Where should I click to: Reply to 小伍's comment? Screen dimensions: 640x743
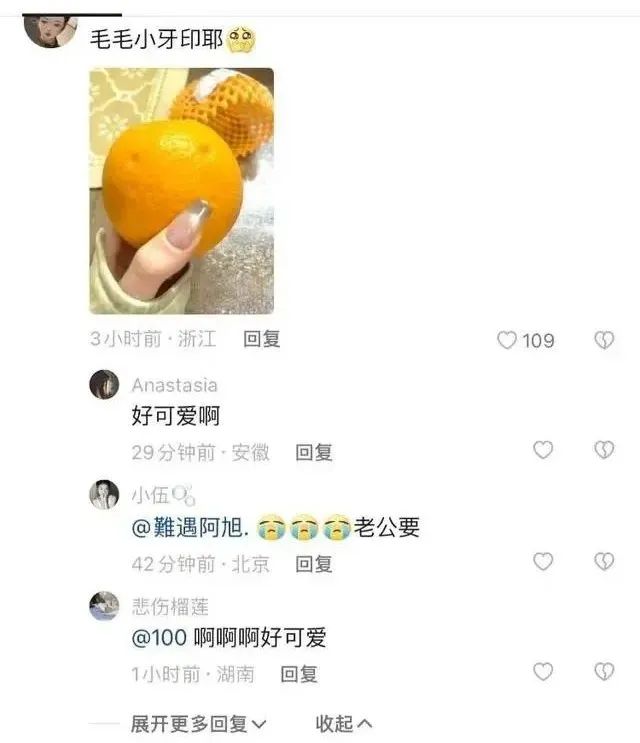click(313, 564)
